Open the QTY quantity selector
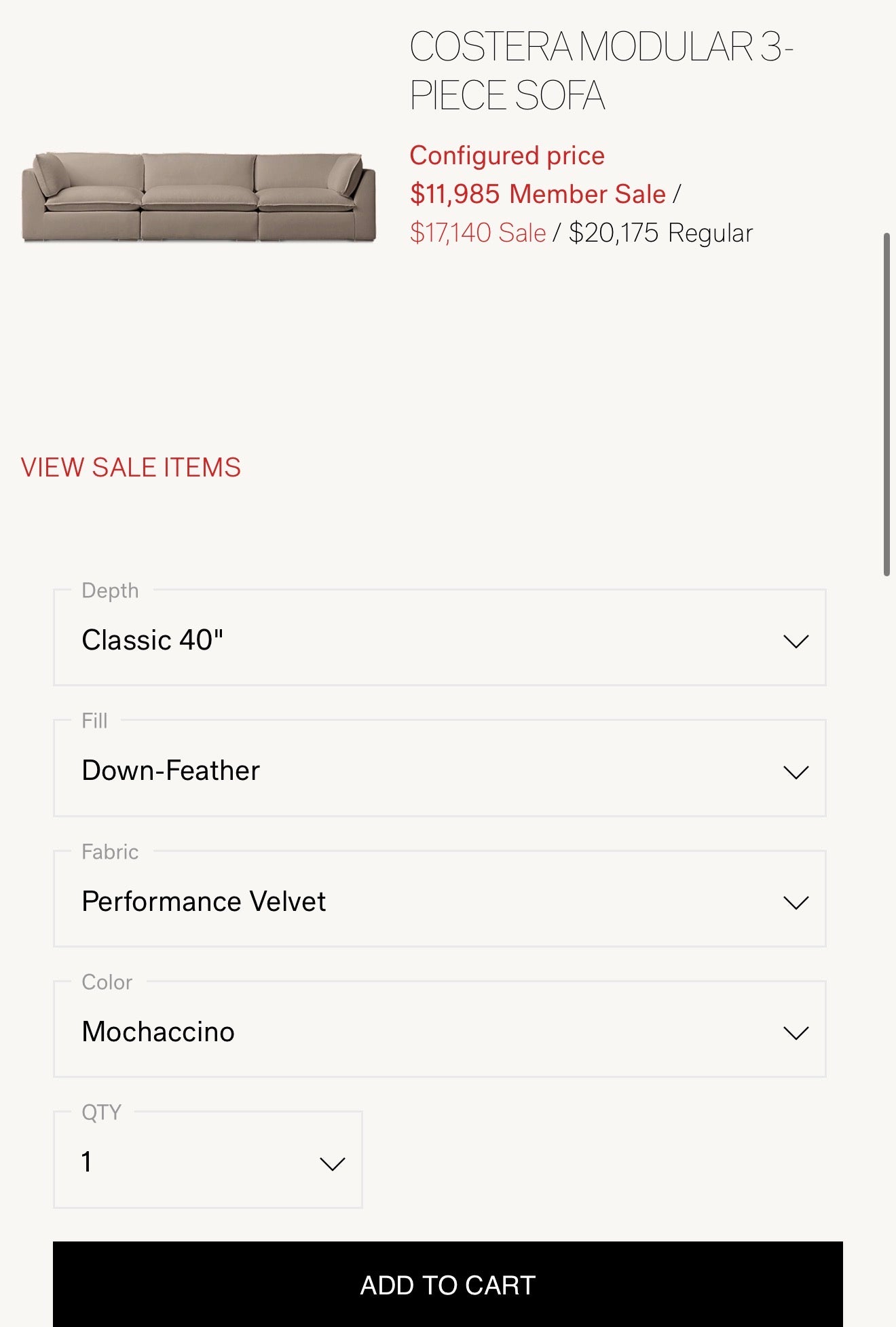The width and height of the screenshot is (896, 1327). 208,1161
